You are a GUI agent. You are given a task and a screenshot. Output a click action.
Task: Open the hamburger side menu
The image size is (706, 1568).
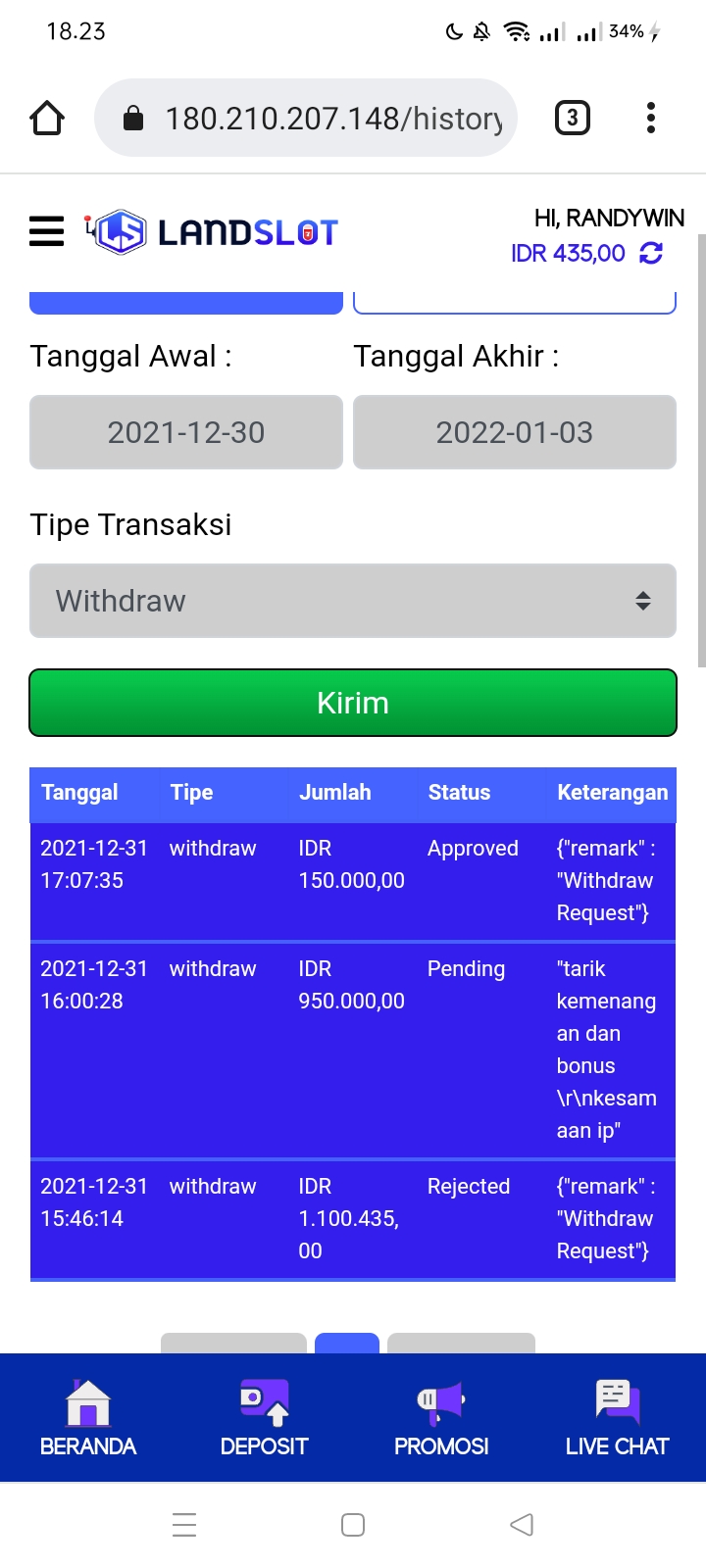[46, 232]
